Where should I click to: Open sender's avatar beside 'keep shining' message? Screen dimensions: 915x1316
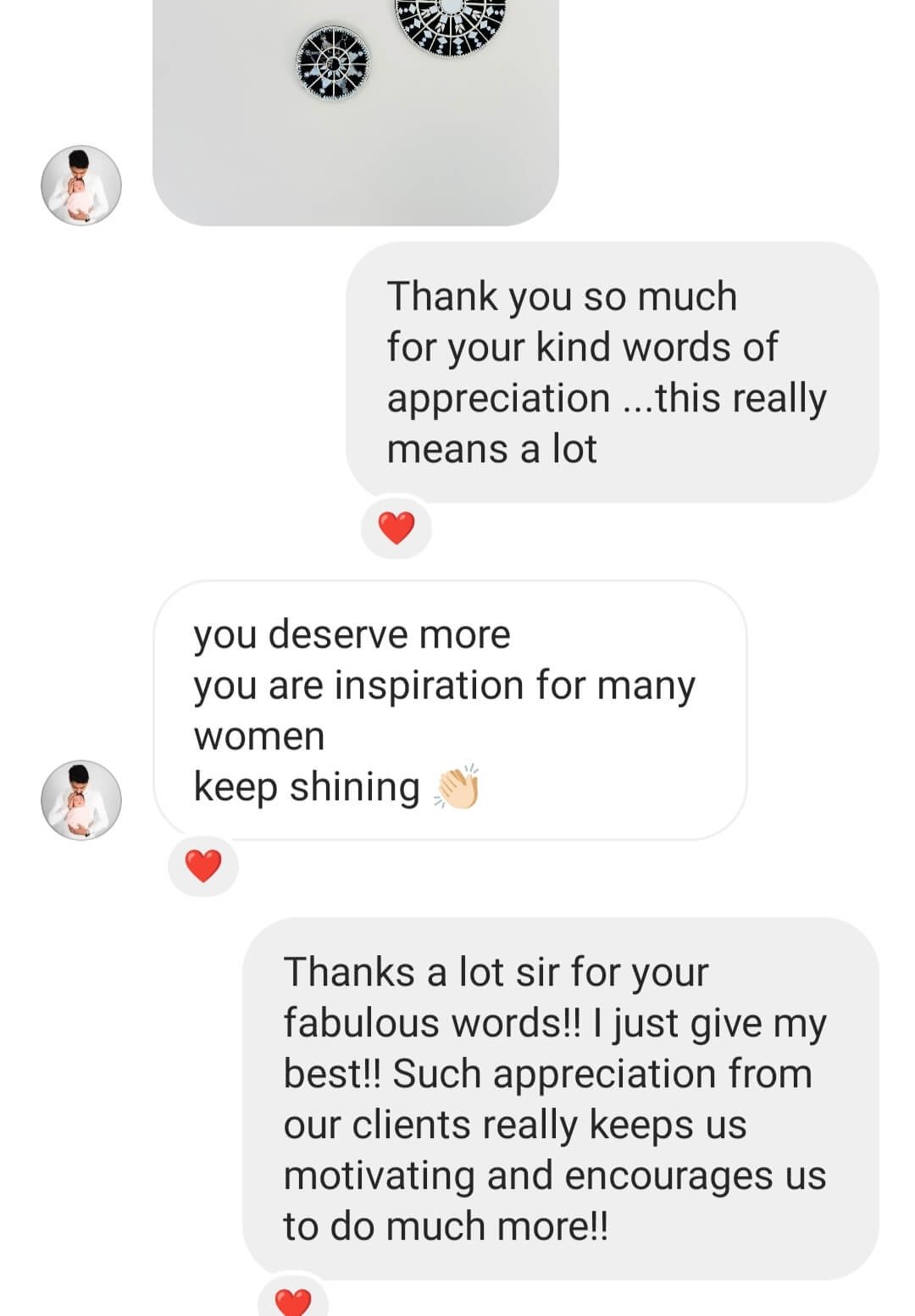(81, 799)
